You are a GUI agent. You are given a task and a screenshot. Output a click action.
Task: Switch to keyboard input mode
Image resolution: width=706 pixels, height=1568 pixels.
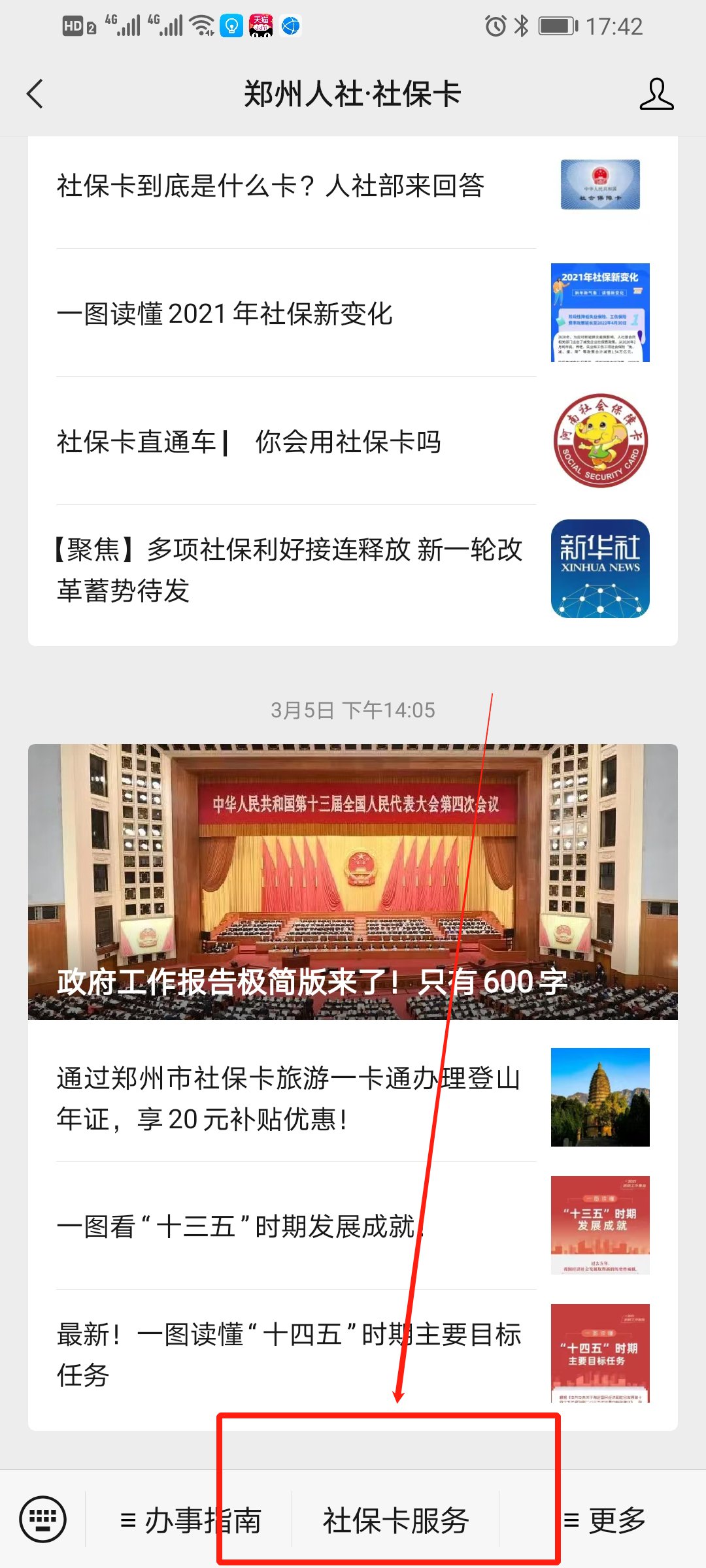pyautogui.click(x=43, y=1519)
